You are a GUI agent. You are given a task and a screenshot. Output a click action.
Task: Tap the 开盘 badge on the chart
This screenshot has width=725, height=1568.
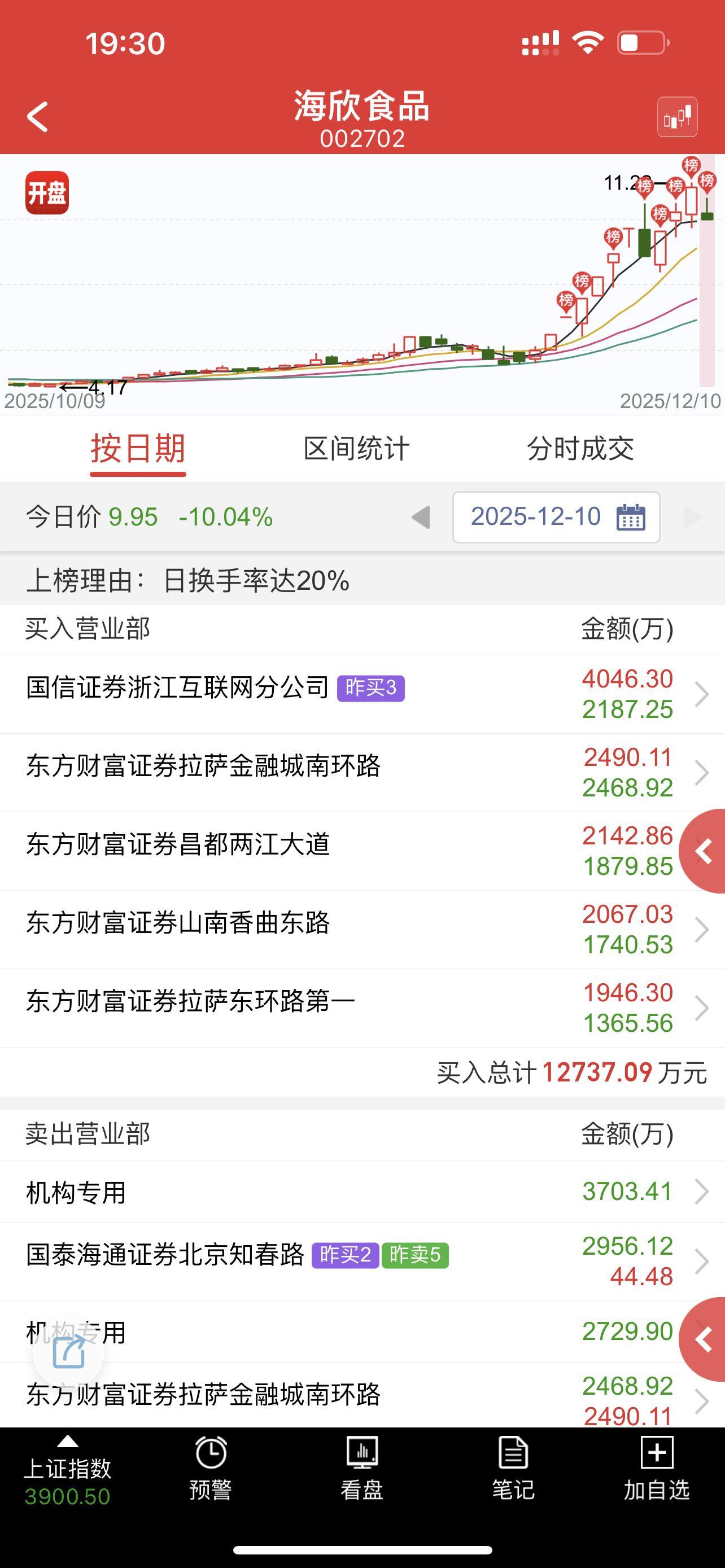48,192
